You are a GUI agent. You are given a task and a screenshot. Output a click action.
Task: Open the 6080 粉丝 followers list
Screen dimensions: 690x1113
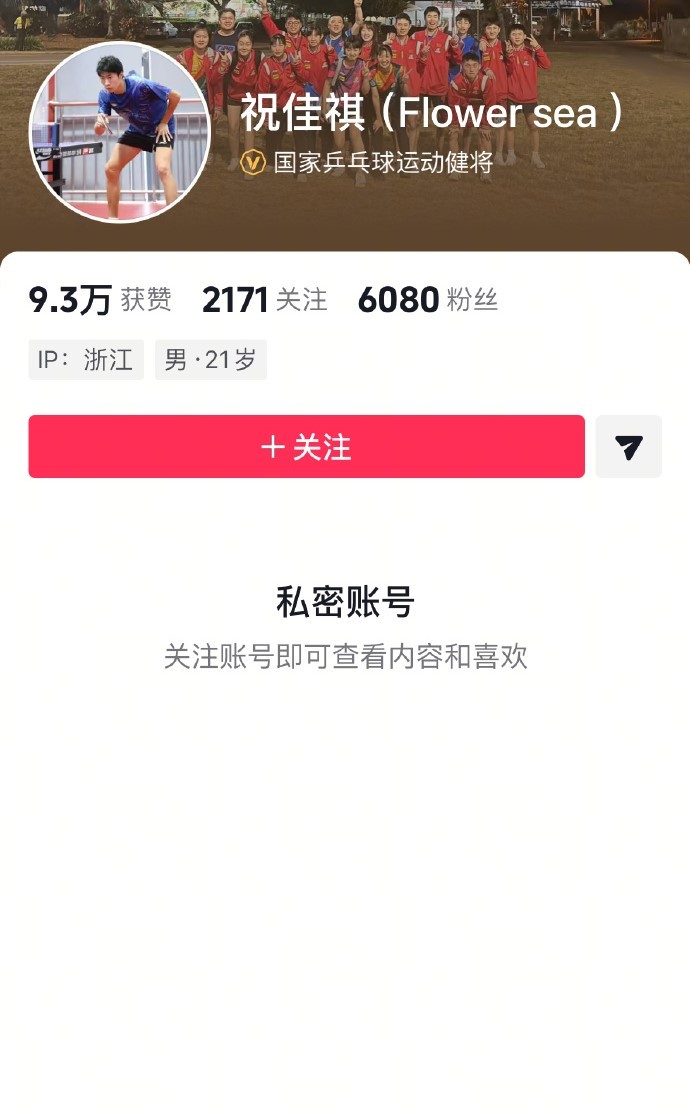point(427,300)
